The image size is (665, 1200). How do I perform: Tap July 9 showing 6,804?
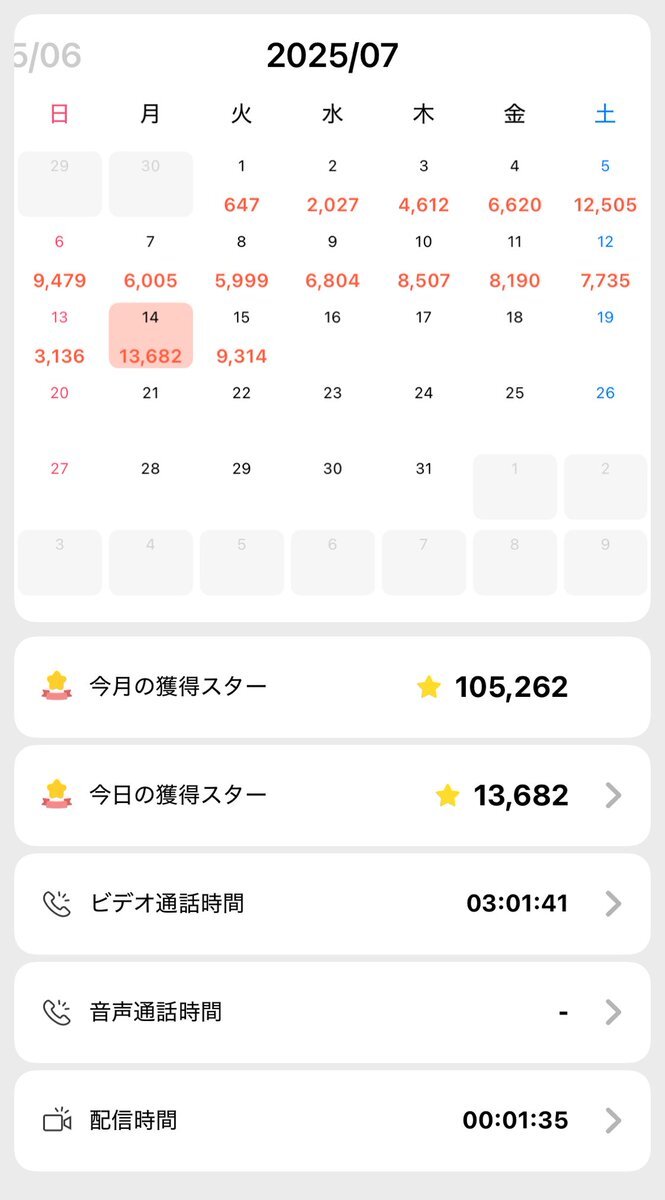click(332, 261)
